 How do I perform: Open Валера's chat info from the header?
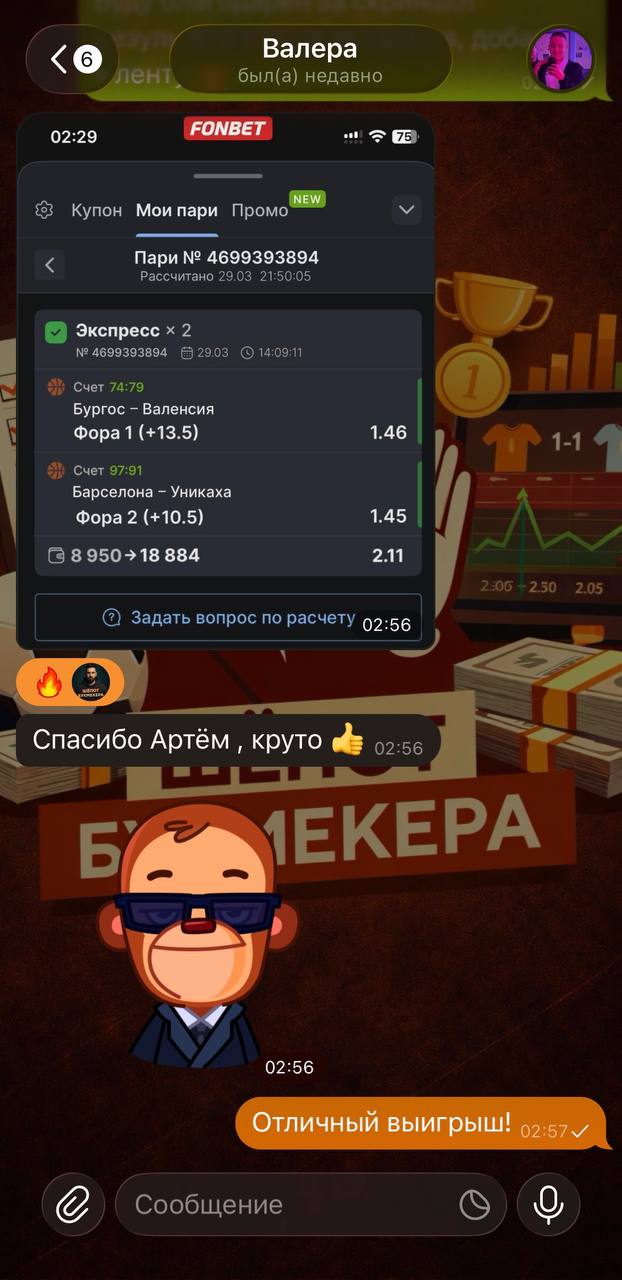tap(310, 60)
